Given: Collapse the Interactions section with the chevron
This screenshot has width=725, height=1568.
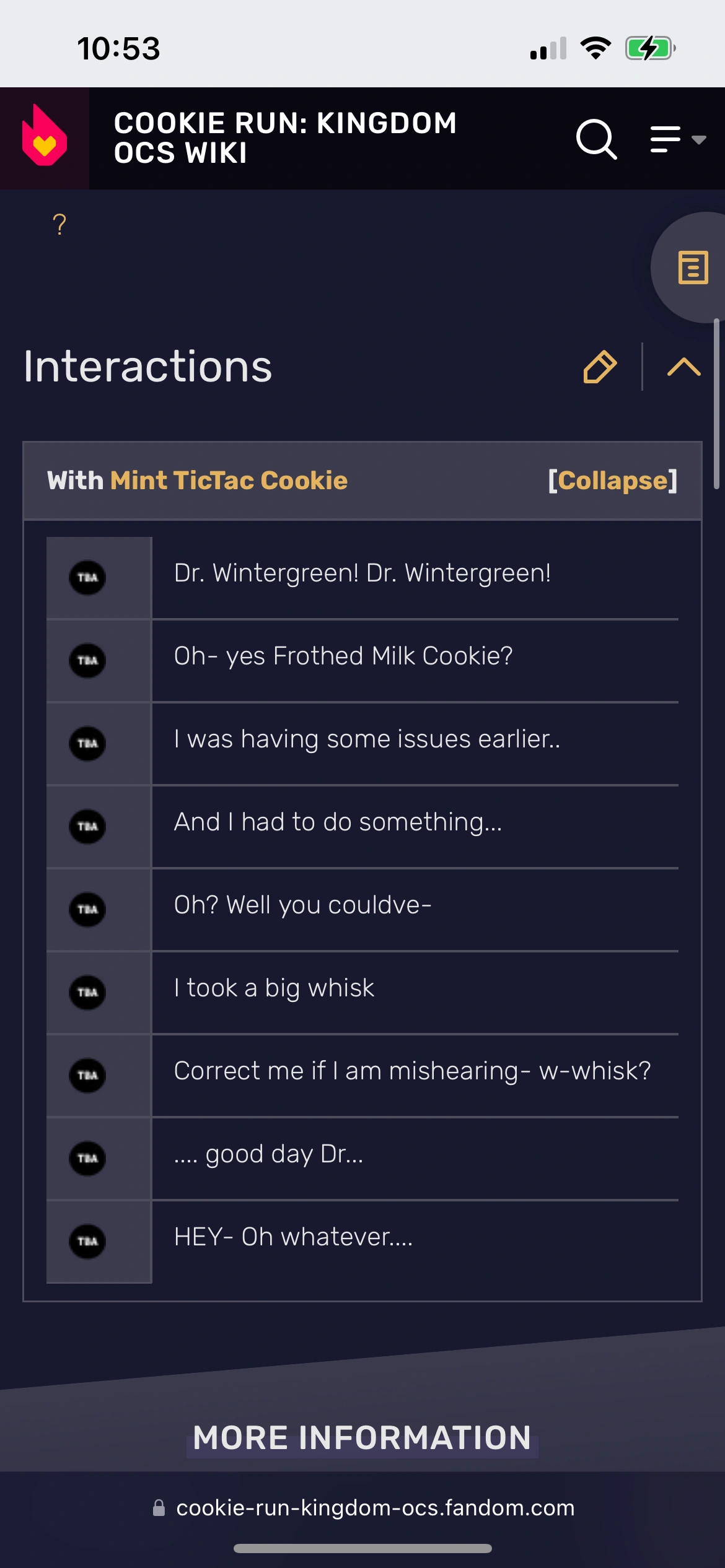Looking at the screenshot, I should point(683,367).
